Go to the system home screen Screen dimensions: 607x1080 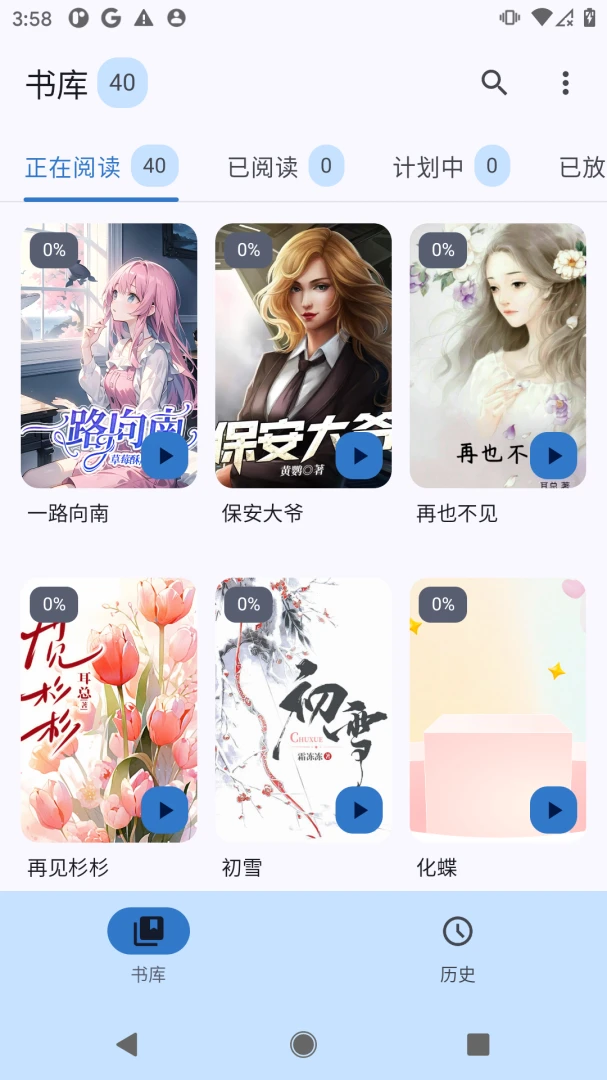(x=303, y=1044)
